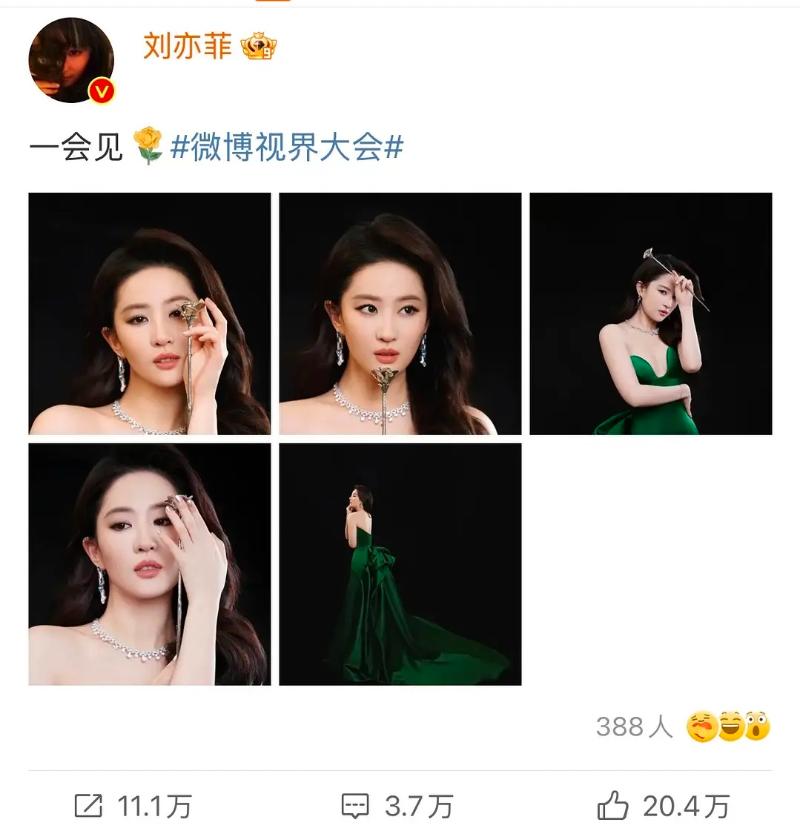The height and width of the screenshot is (831, 800).
Task: Repost this post showing 11.1万
Action: [x=132, y=805]
